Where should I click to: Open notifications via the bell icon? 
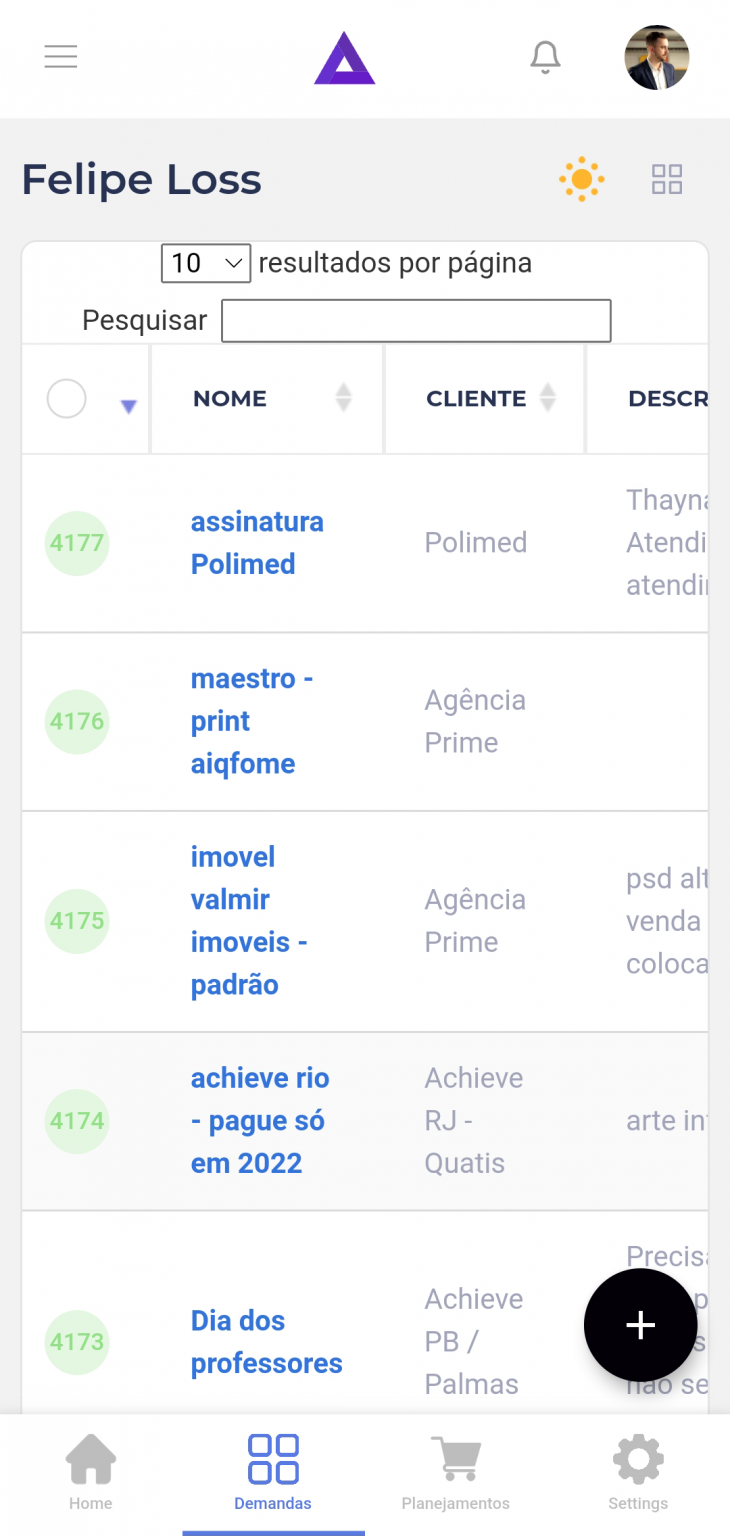point(545,57)
